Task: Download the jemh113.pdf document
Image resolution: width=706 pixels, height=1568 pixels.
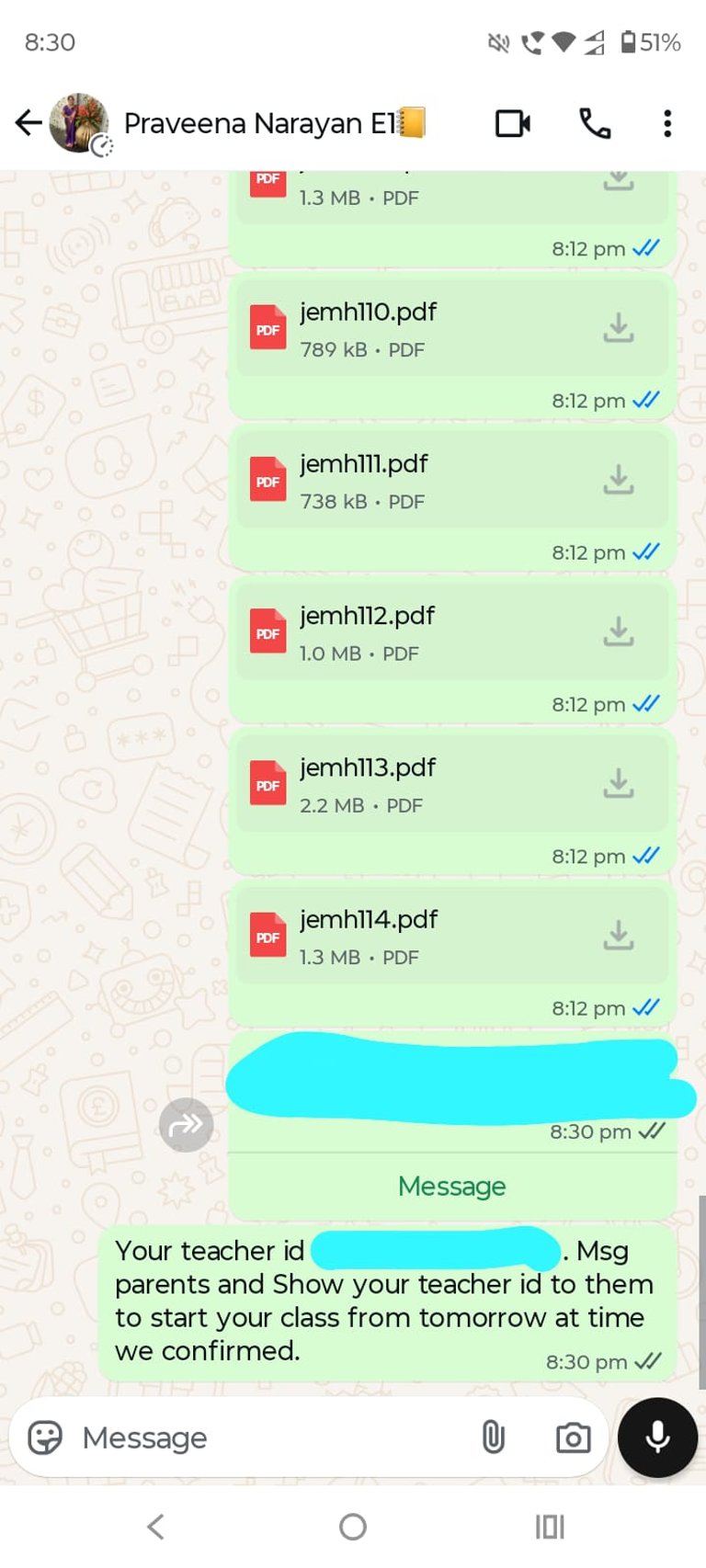Action: (619, 783)
